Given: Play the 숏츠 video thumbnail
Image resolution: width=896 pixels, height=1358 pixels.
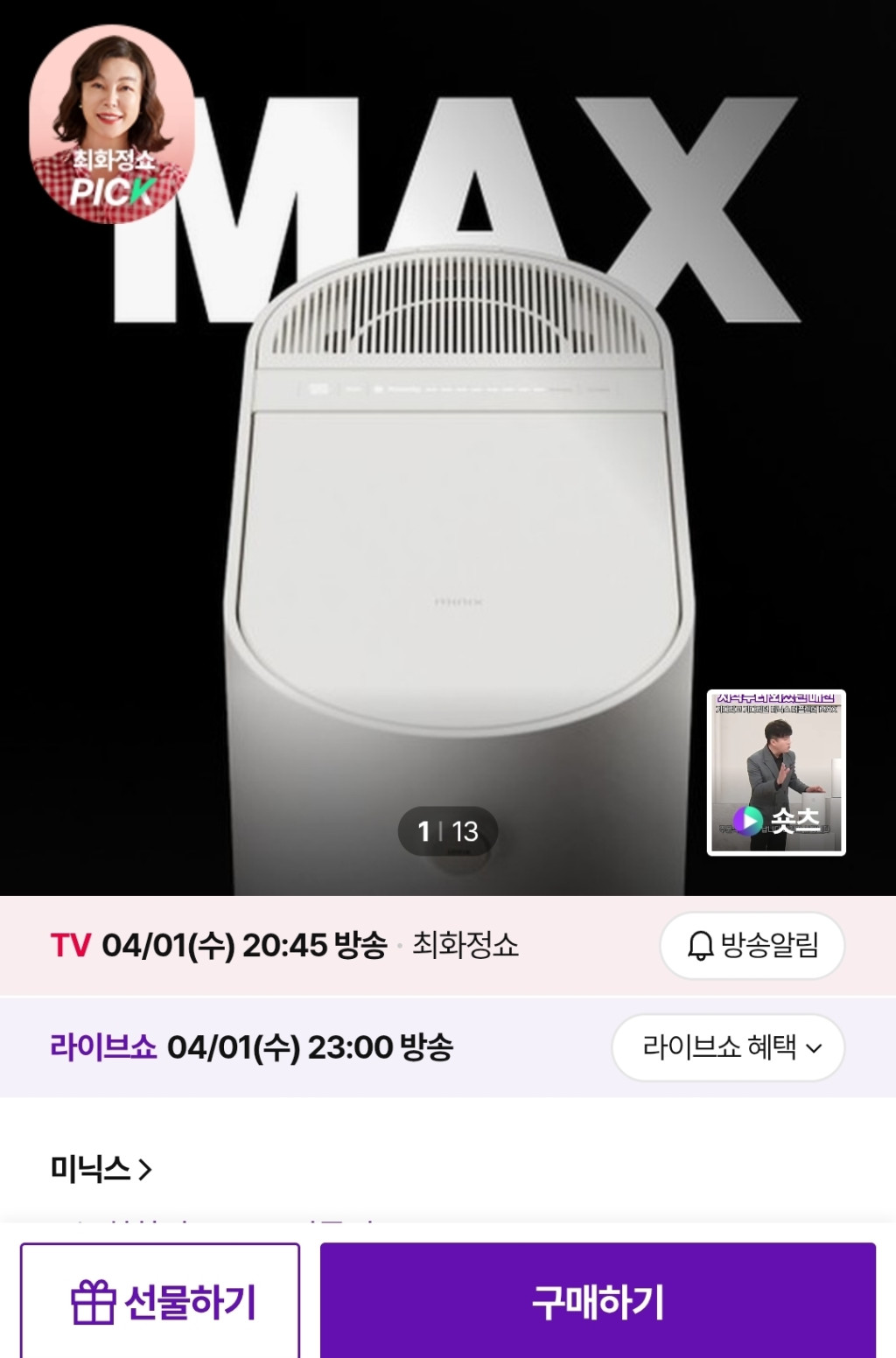Looking at the screenshot, I should pyautogui.click(x=776, y=773).
